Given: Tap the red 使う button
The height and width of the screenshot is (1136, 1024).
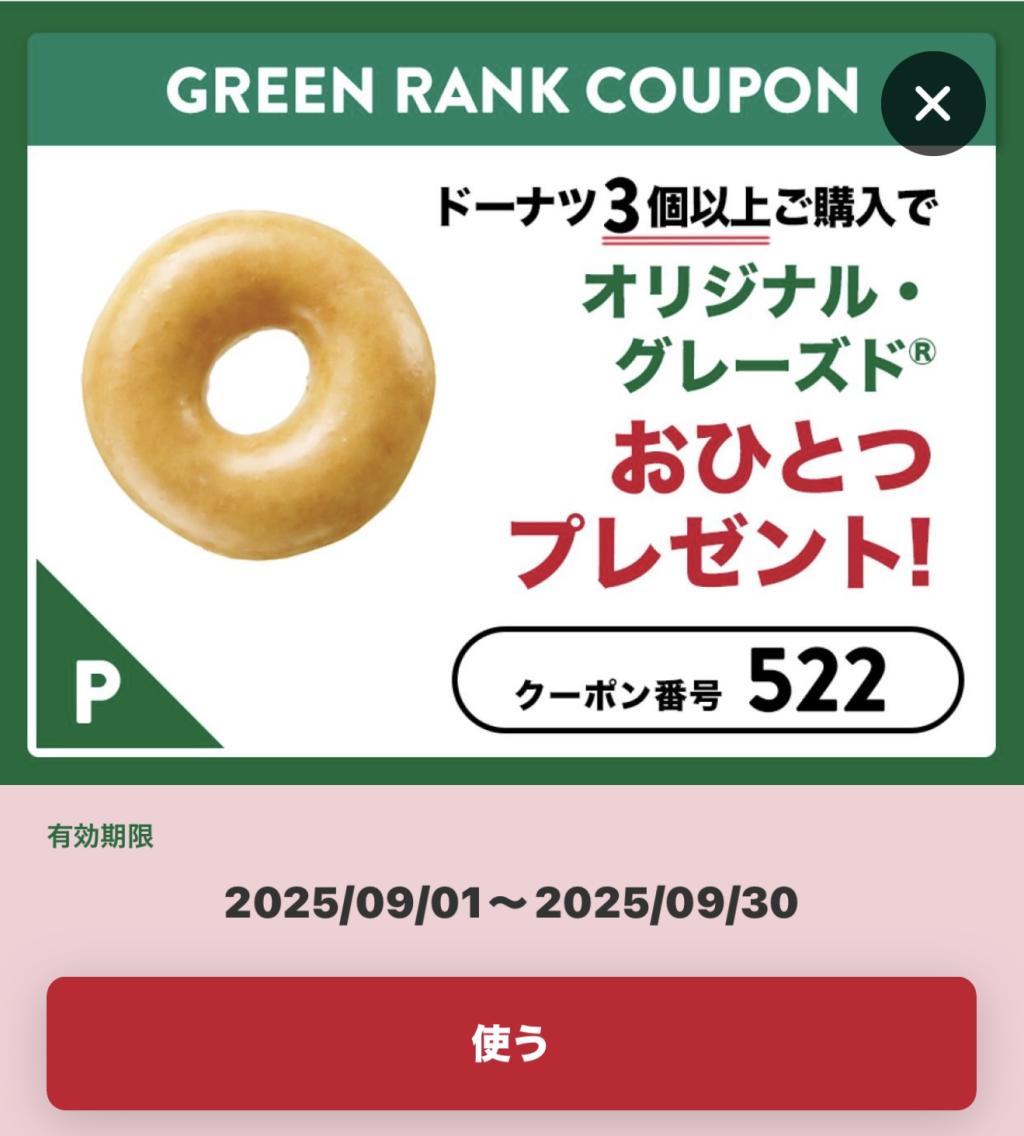Looking at the screenshot, I should (x=511, y=1043).
